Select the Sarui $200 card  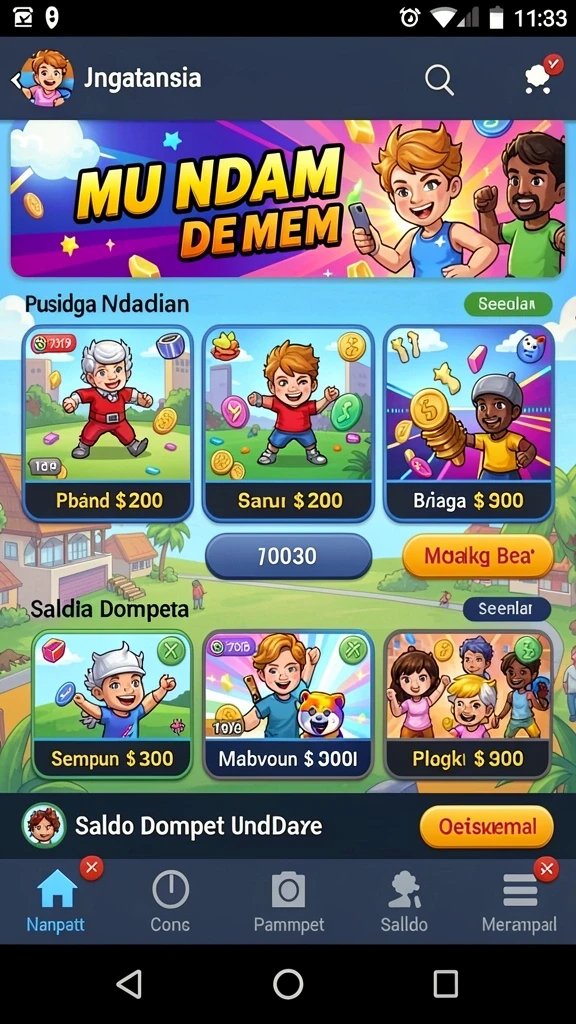[288, 423]
